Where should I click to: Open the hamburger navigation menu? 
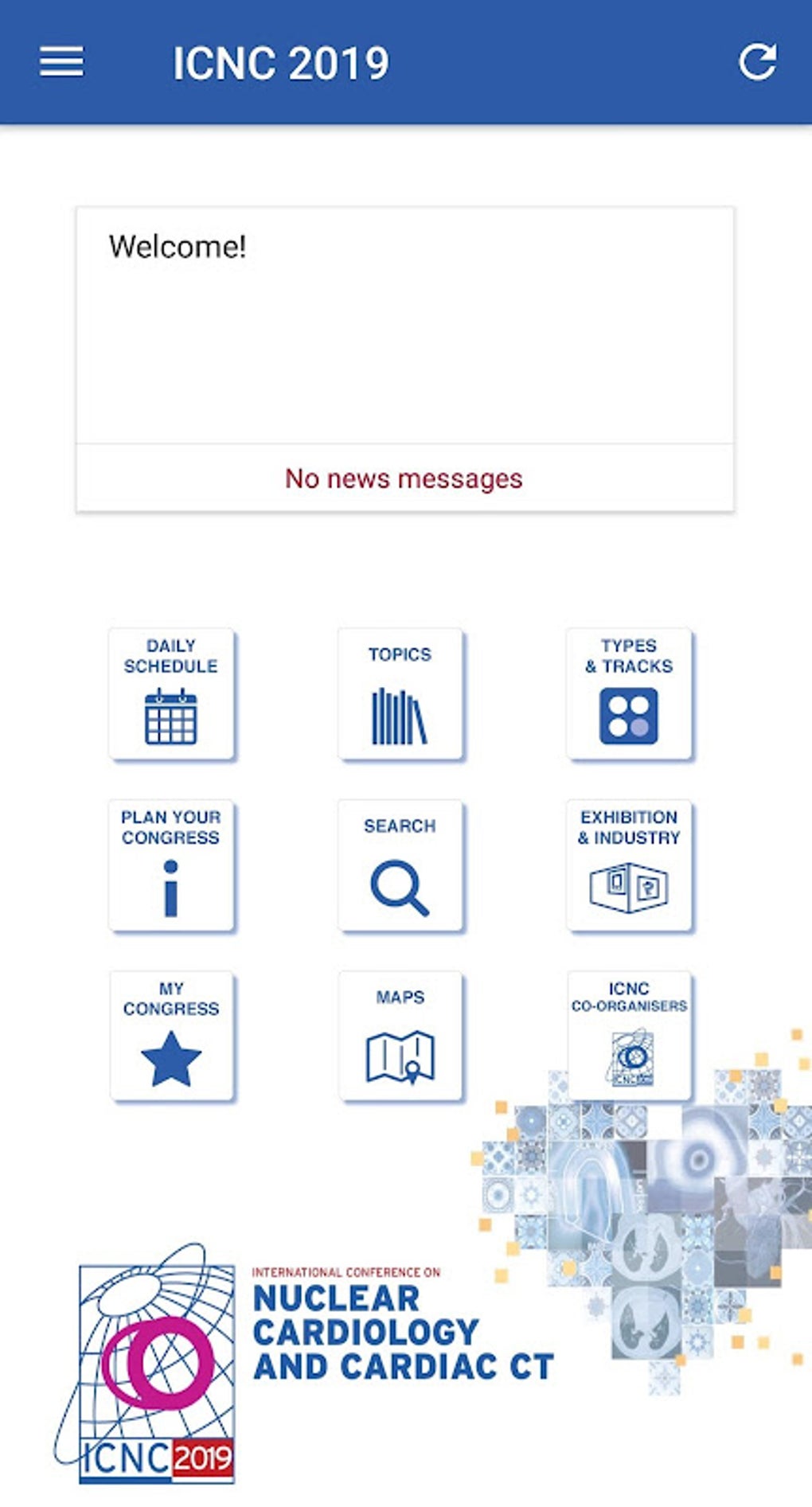(x=61, y=62)
